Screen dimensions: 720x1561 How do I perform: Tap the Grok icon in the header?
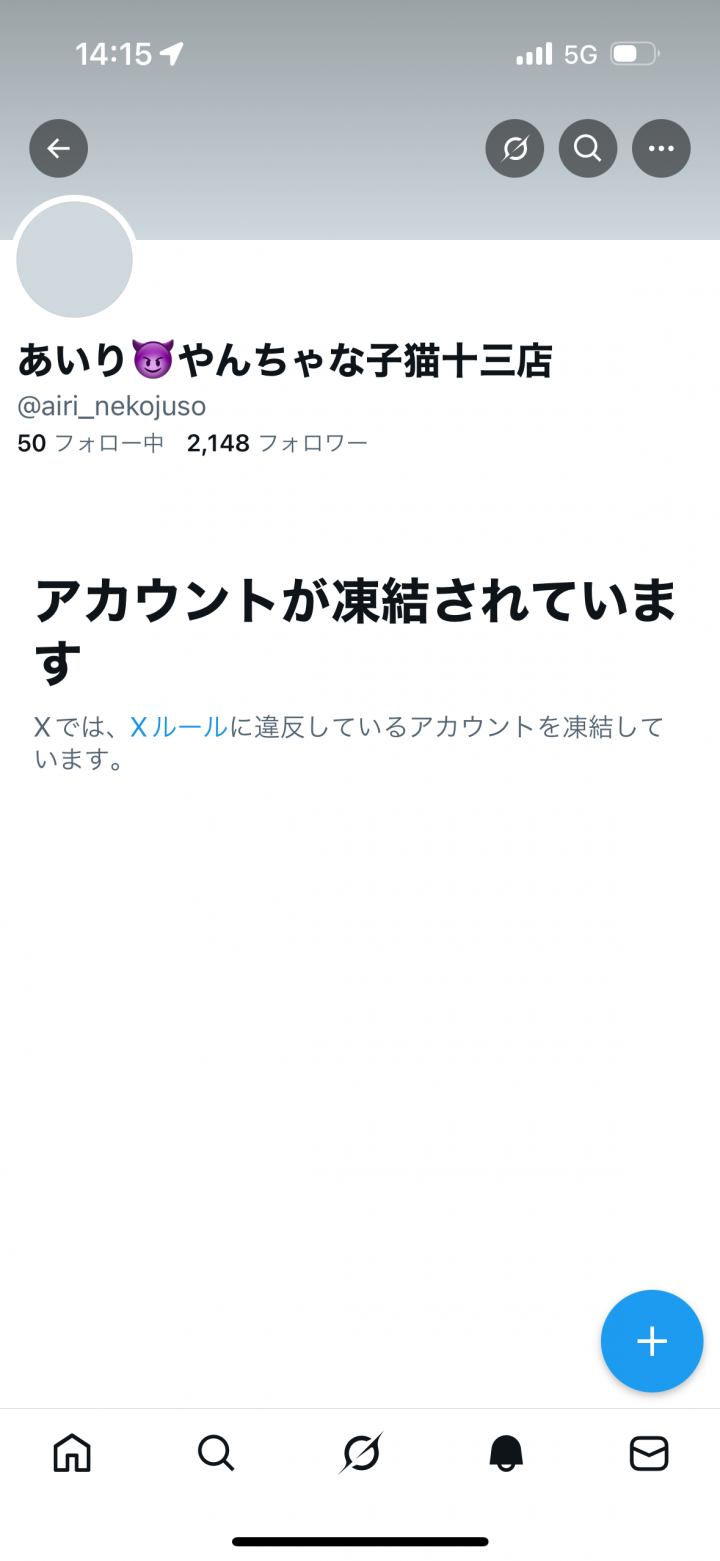(514, 149)
